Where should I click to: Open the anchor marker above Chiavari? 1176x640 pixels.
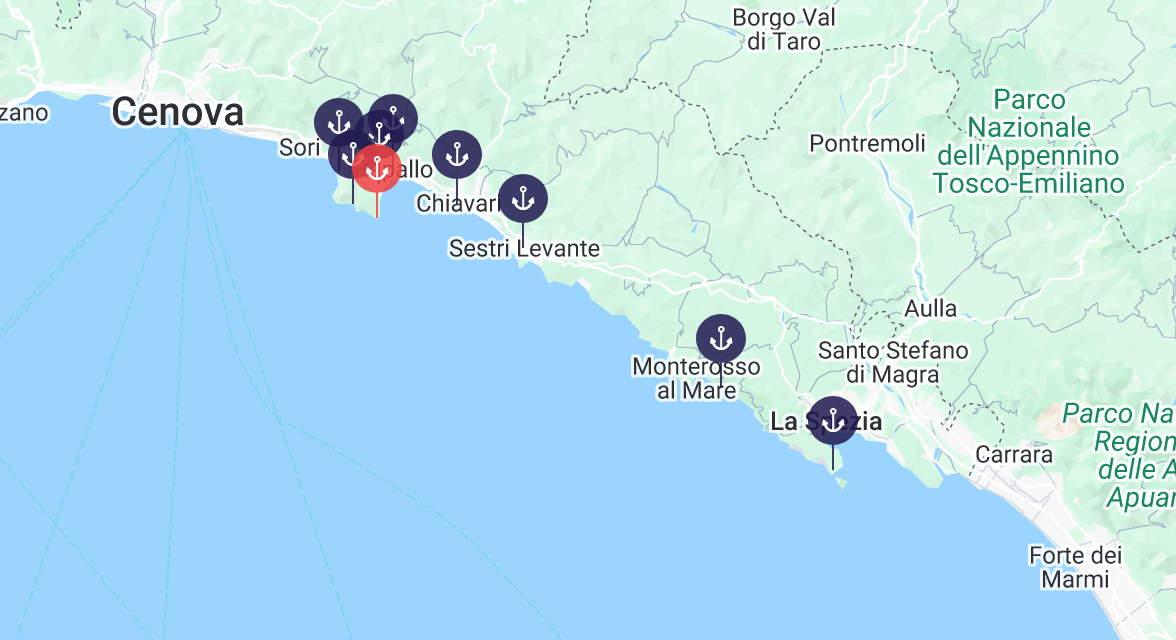coord(457,155)
